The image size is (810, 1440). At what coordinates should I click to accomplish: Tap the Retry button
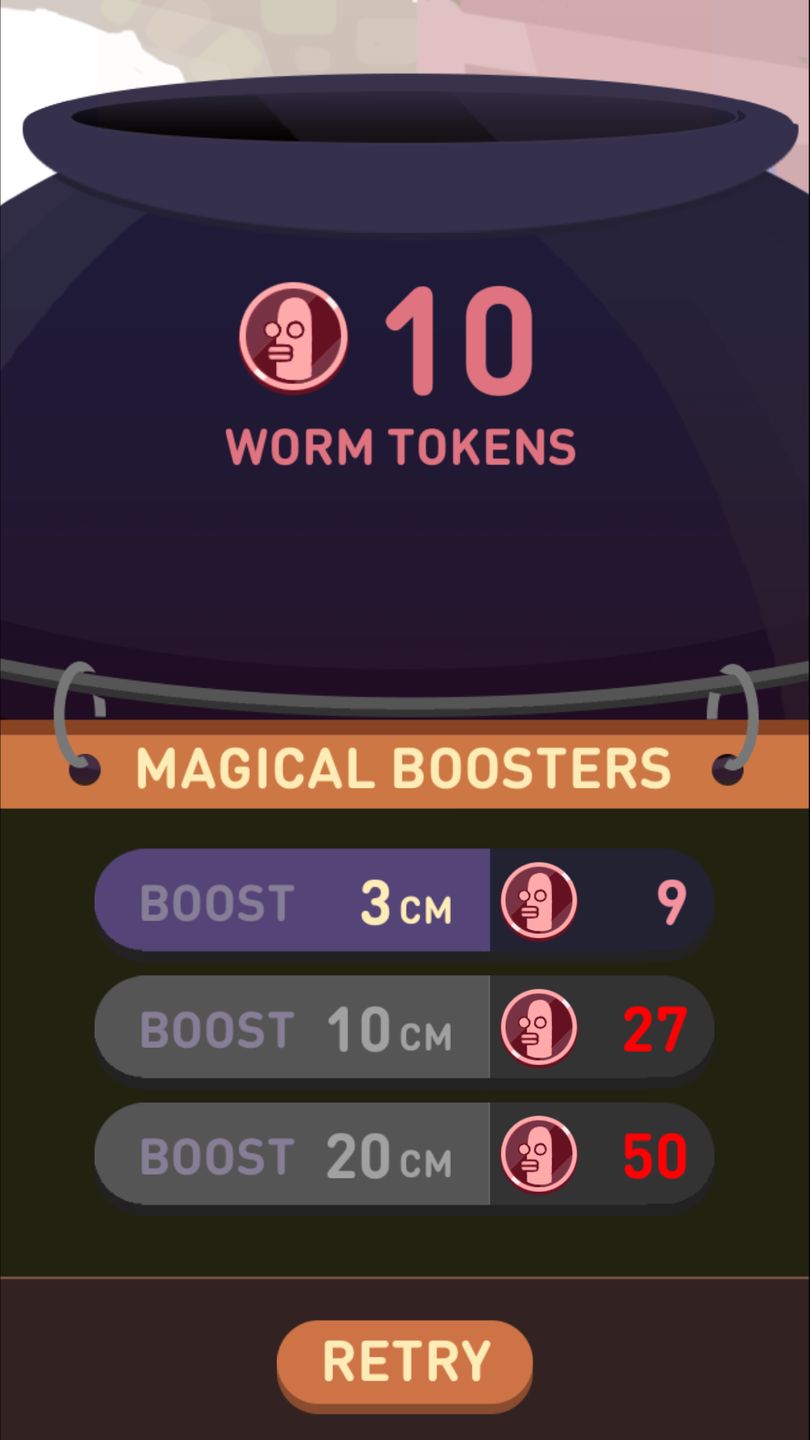tap(404, 1361)
